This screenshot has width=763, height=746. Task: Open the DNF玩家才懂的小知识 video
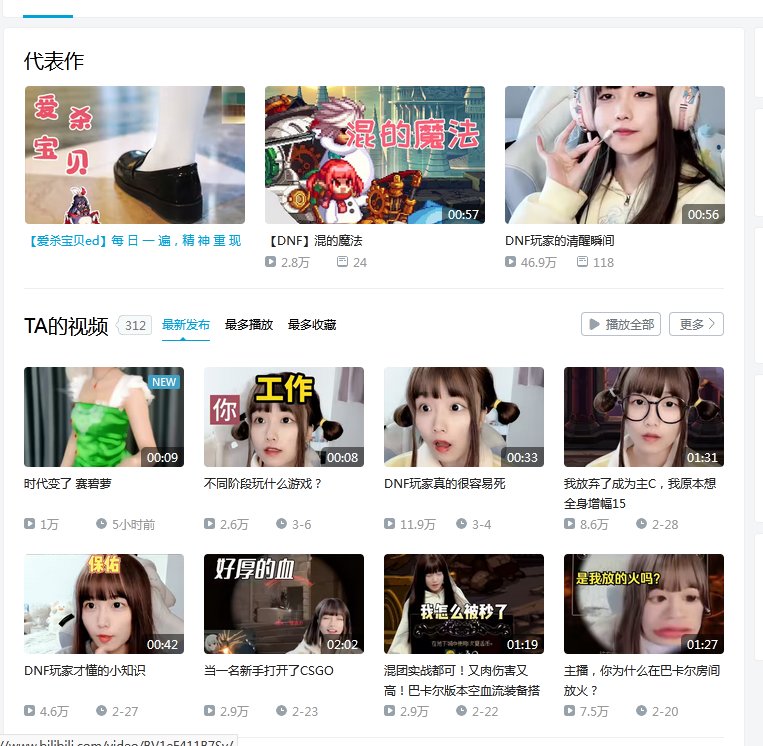(104, 604)
